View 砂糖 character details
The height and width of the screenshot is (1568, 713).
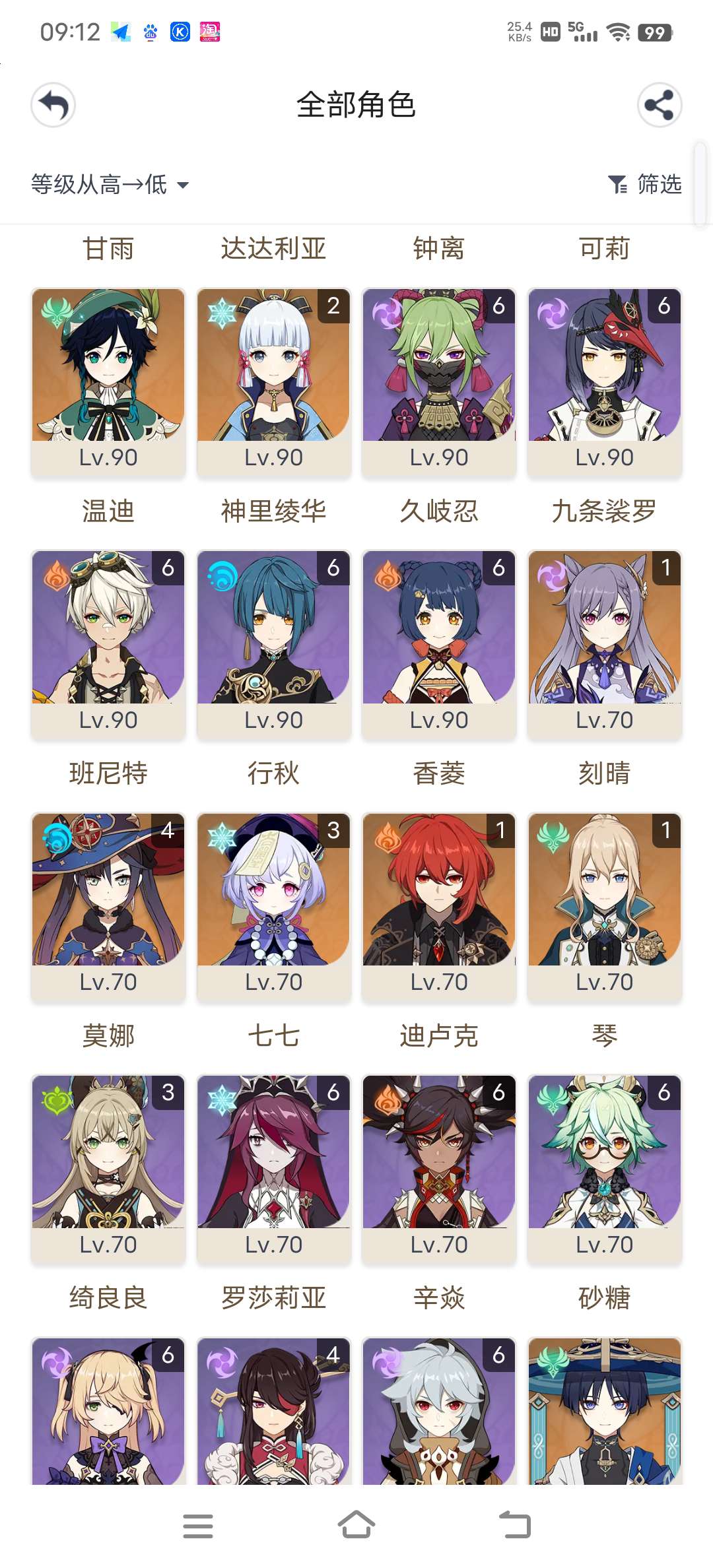(604, 1168)
